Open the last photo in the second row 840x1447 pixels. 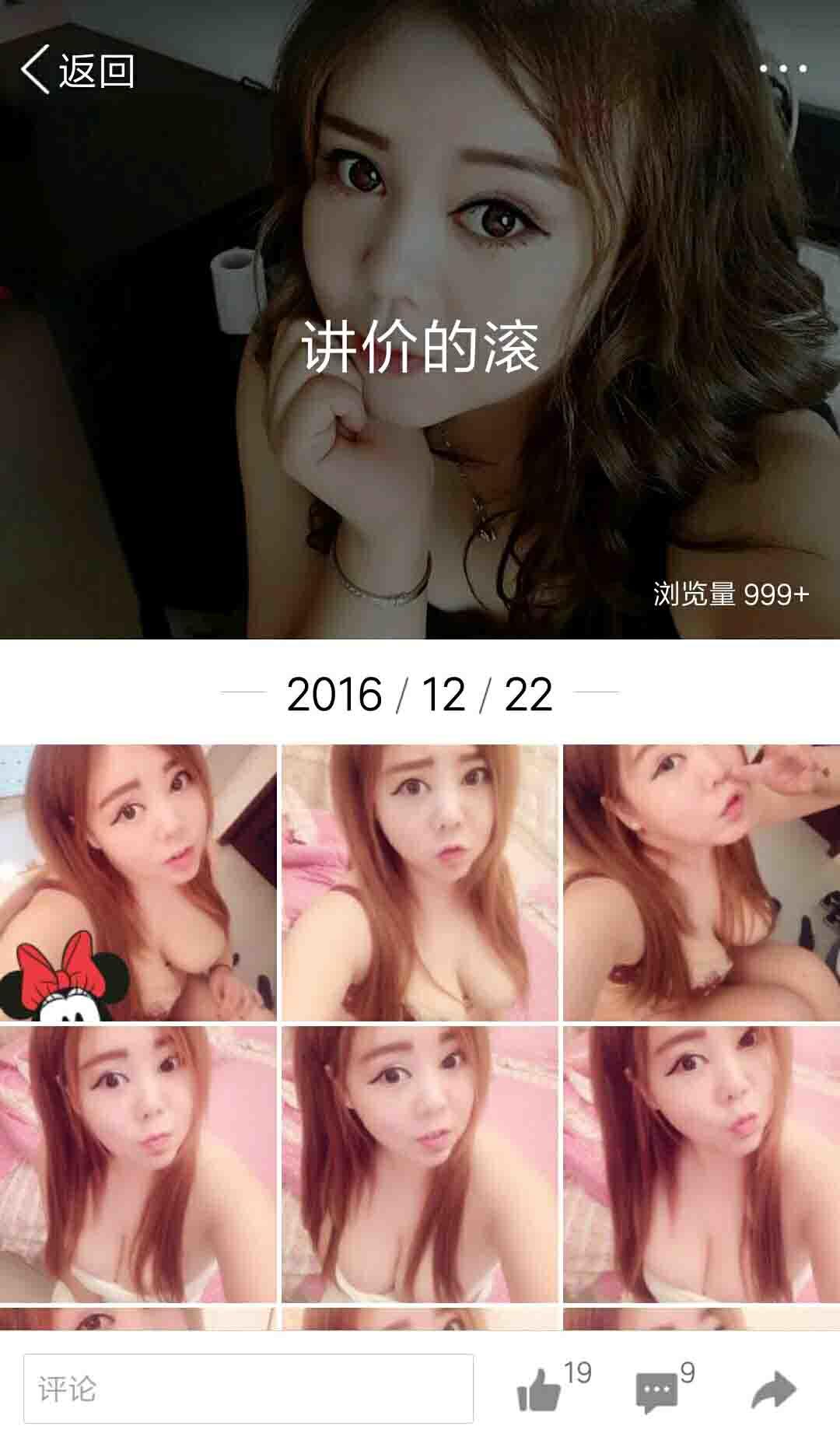(x=702, y=1165)
